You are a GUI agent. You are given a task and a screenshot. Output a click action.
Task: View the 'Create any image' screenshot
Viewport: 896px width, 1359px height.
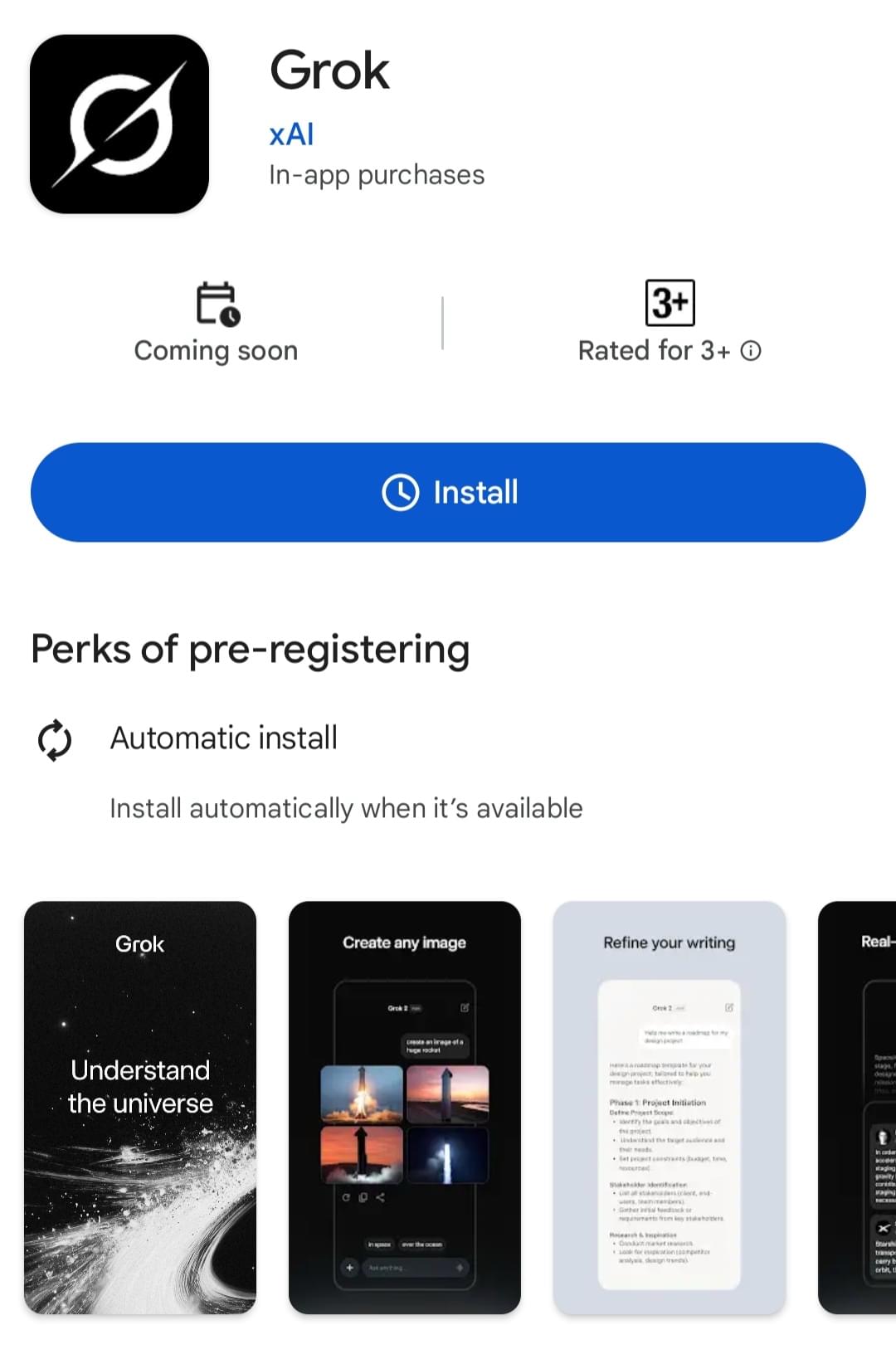tap(404, 1107)
